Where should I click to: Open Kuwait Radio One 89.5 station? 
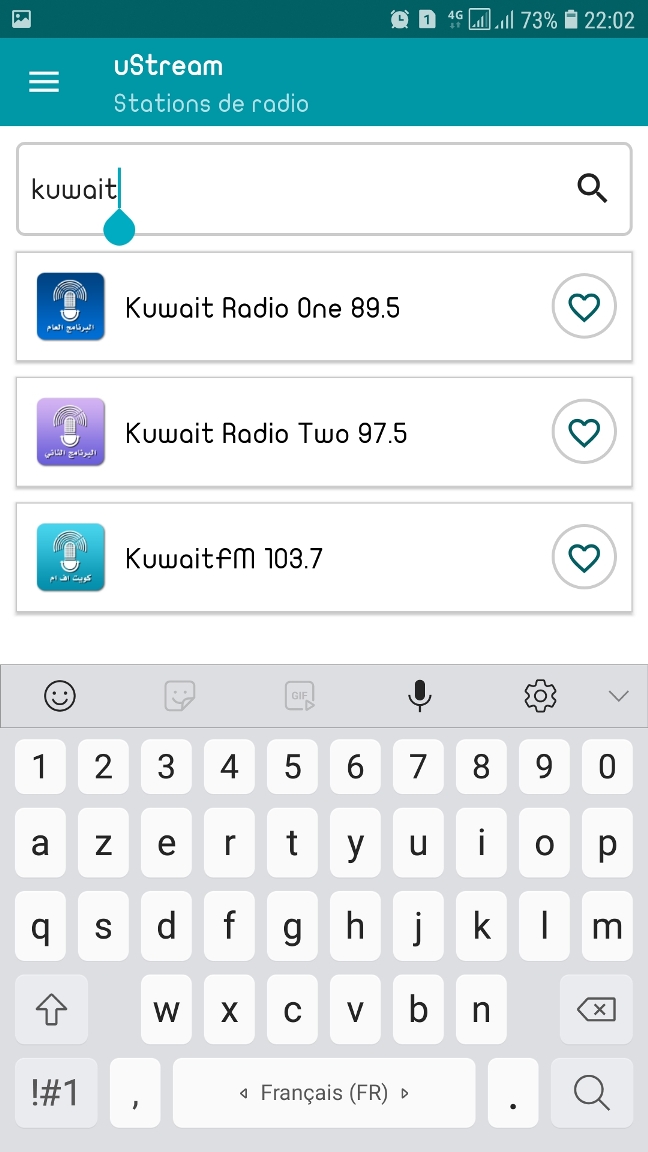tap(262, 308)
